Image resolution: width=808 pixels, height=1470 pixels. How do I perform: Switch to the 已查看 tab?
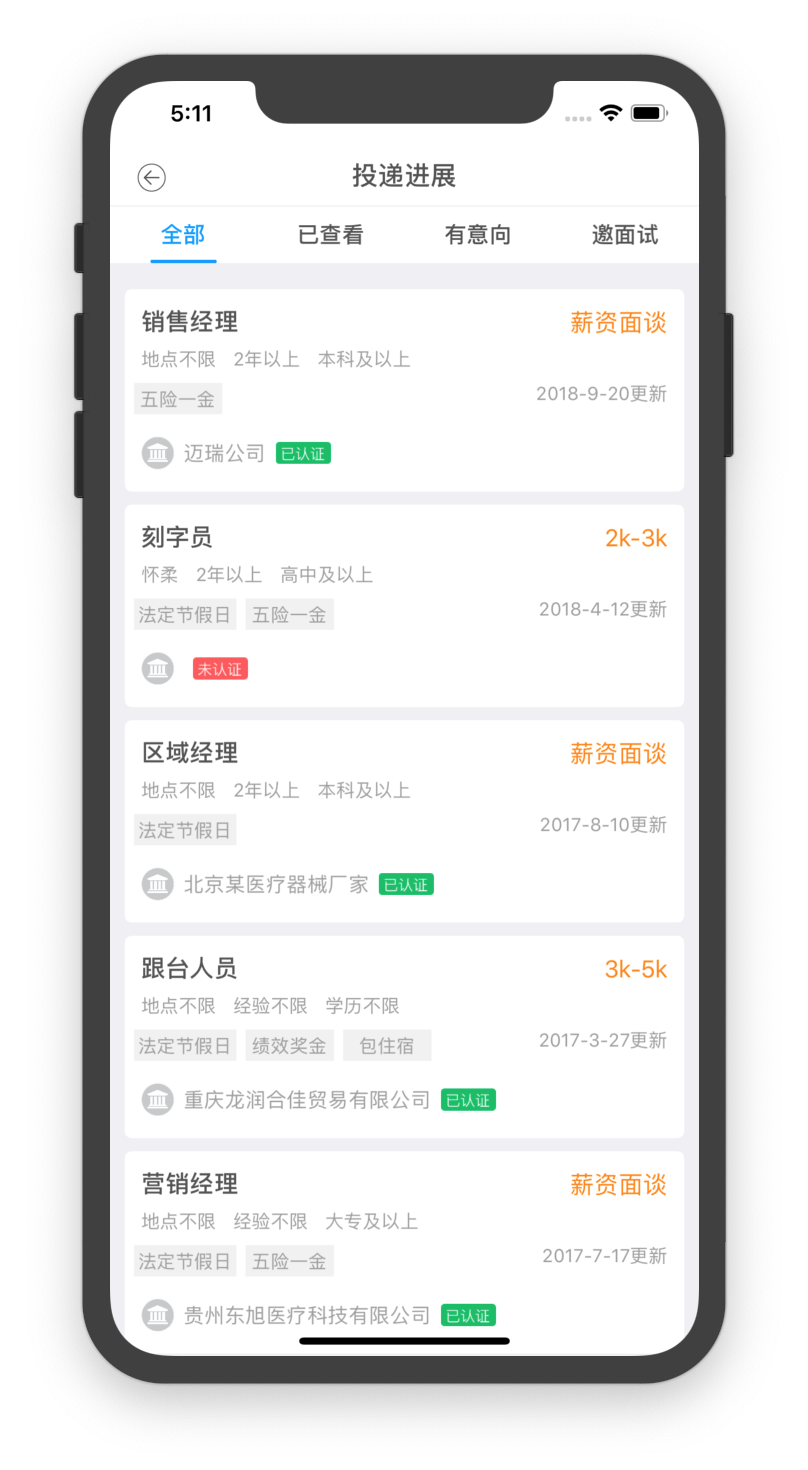pyautogui.click(x=330, y=235)
